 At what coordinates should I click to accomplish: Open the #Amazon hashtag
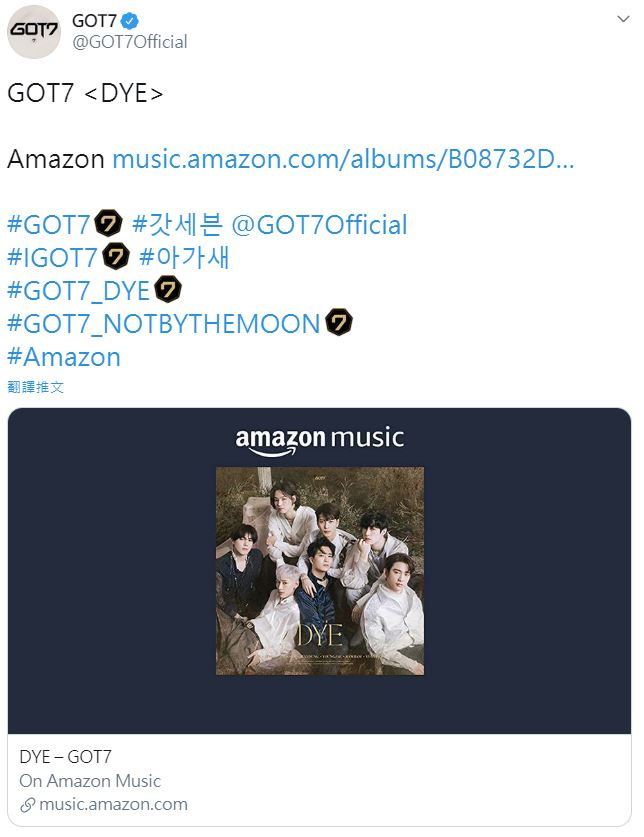[64, 356]
